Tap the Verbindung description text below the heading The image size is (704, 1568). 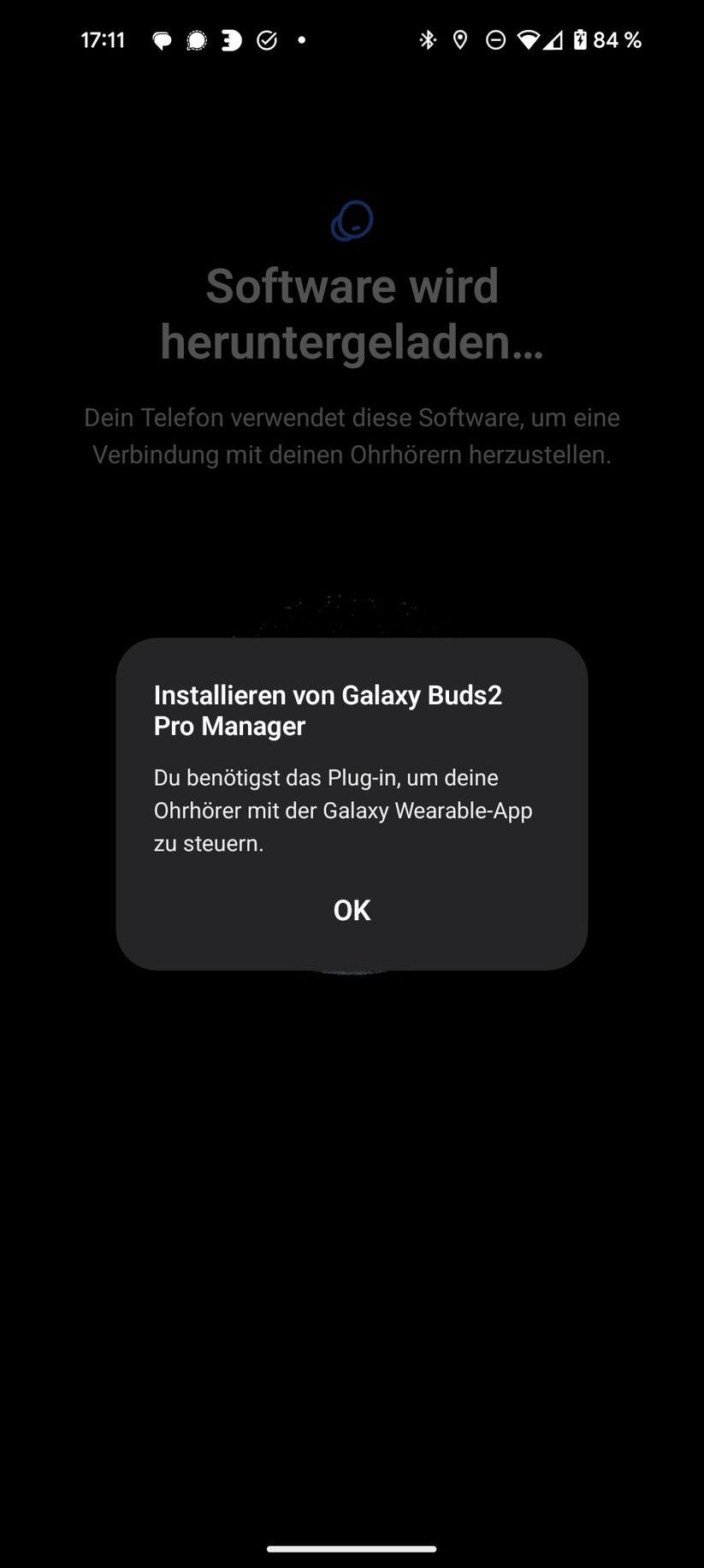click(x=352, y=436)
